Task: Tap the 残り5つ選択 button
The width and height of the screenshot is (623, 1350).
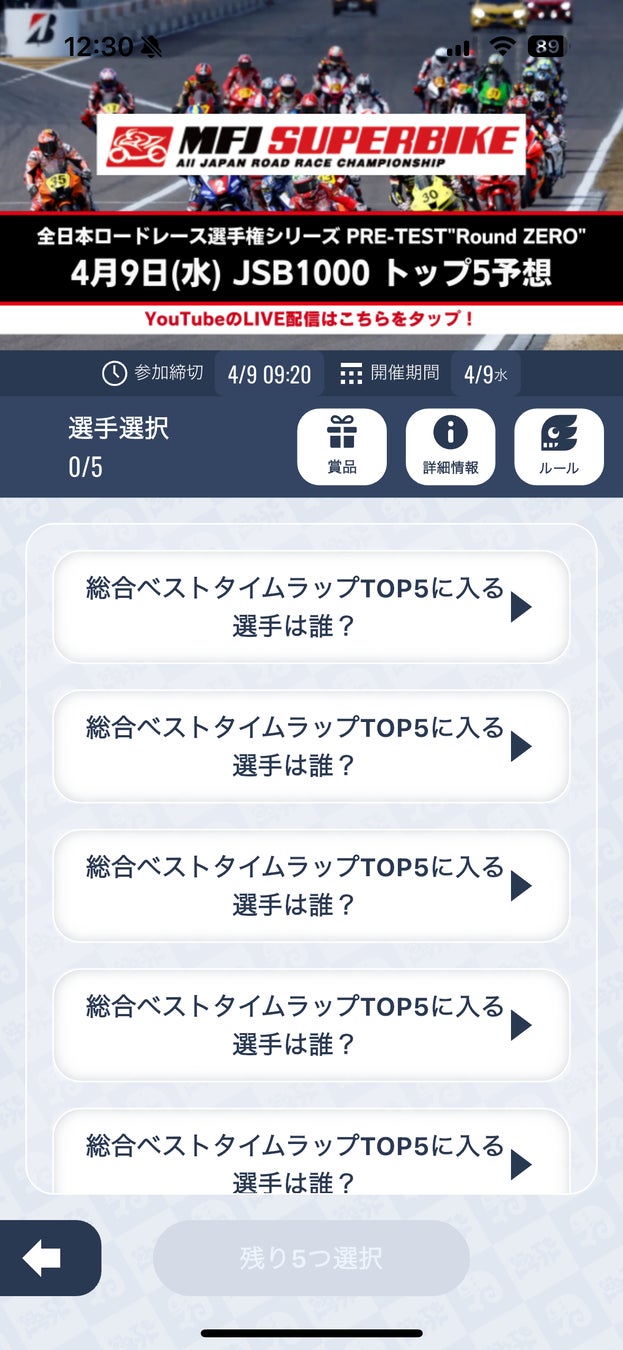Action: pyautogui.click(x=311, y=1258)
